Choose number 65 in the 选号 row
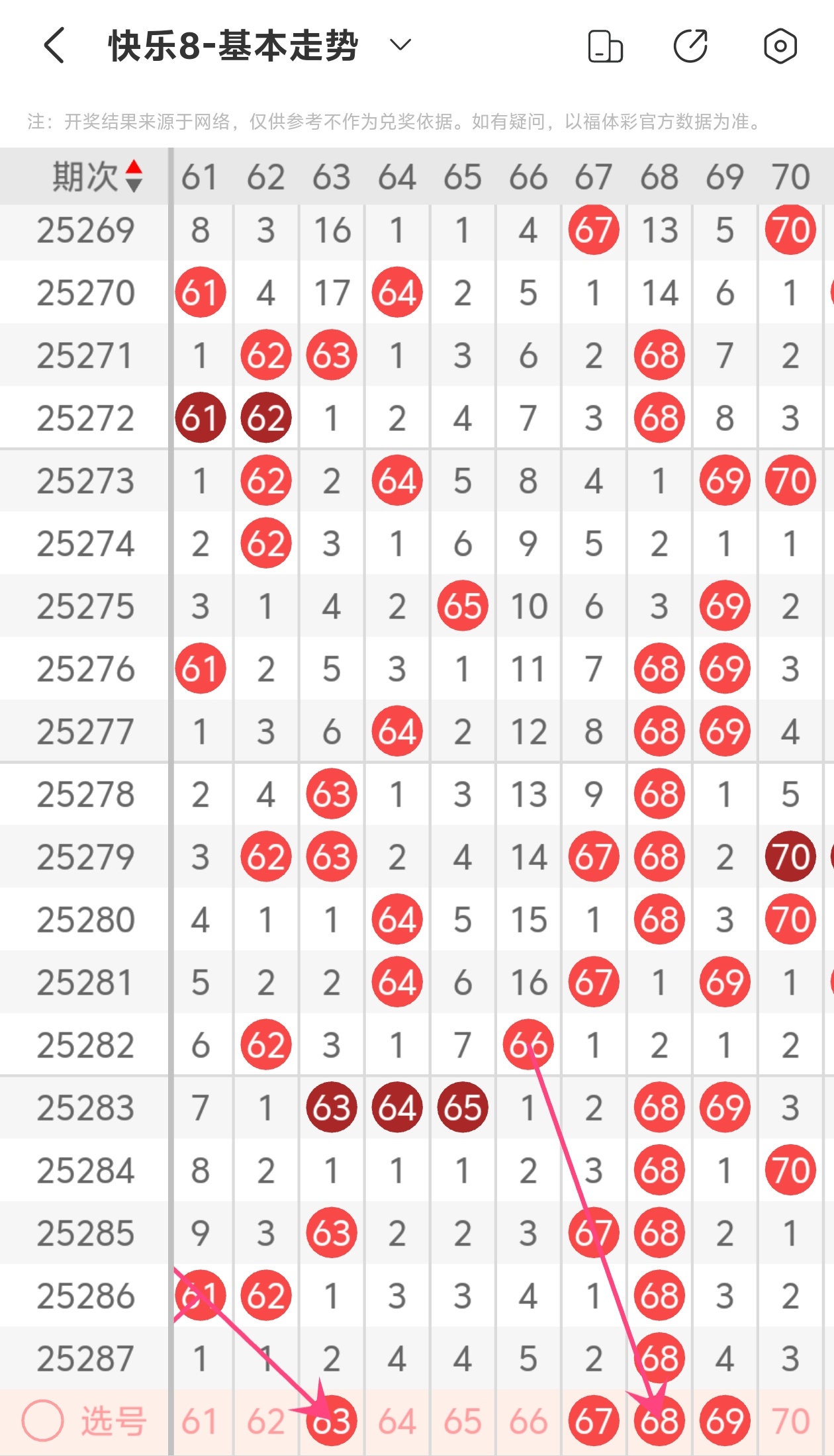This screenshot has height=1456, width=834. (x=463, y=1421)
